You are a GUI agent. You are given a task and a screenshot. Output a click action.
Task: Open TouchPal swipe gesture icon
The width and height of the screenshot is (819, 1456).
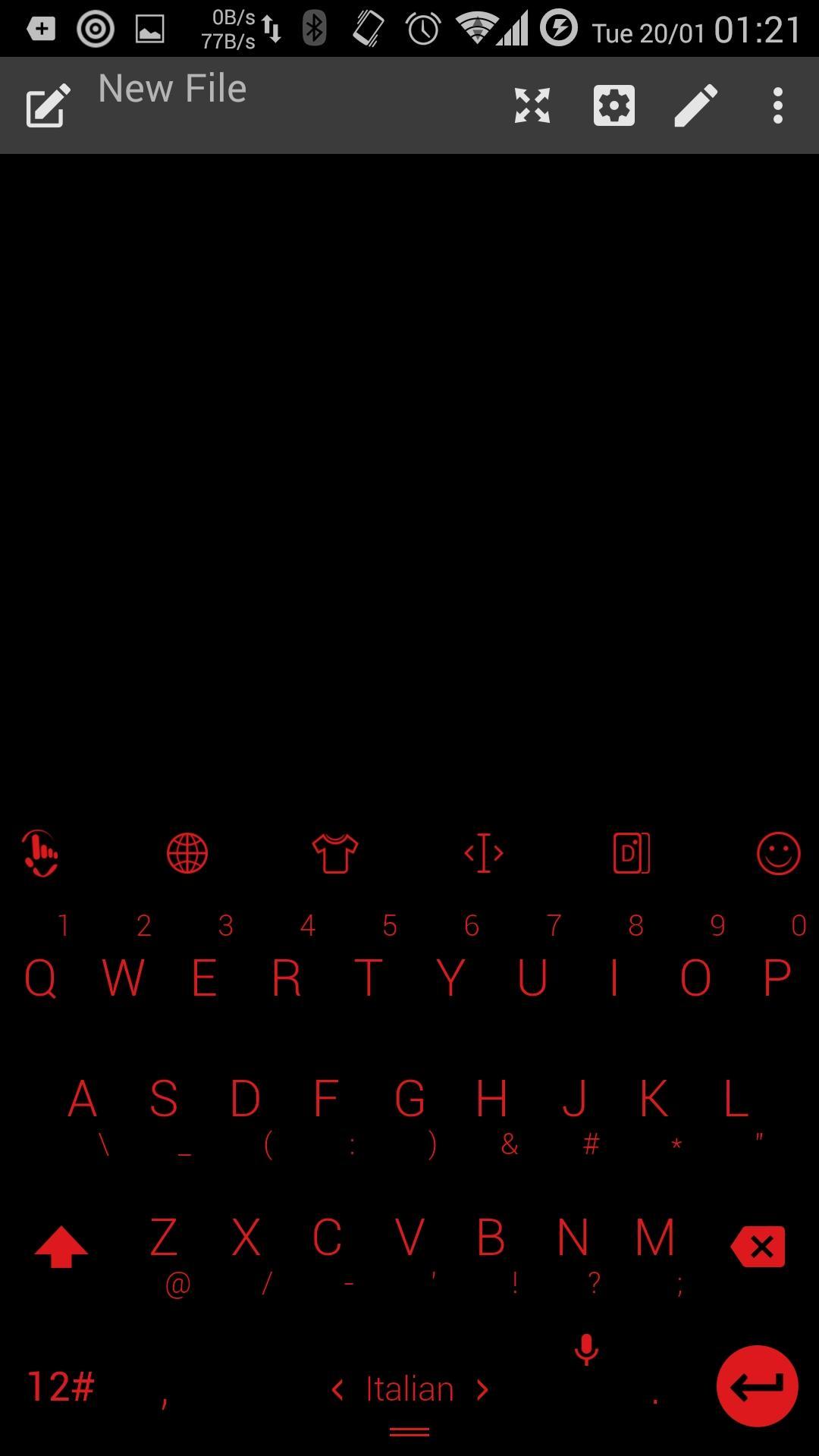41,852
